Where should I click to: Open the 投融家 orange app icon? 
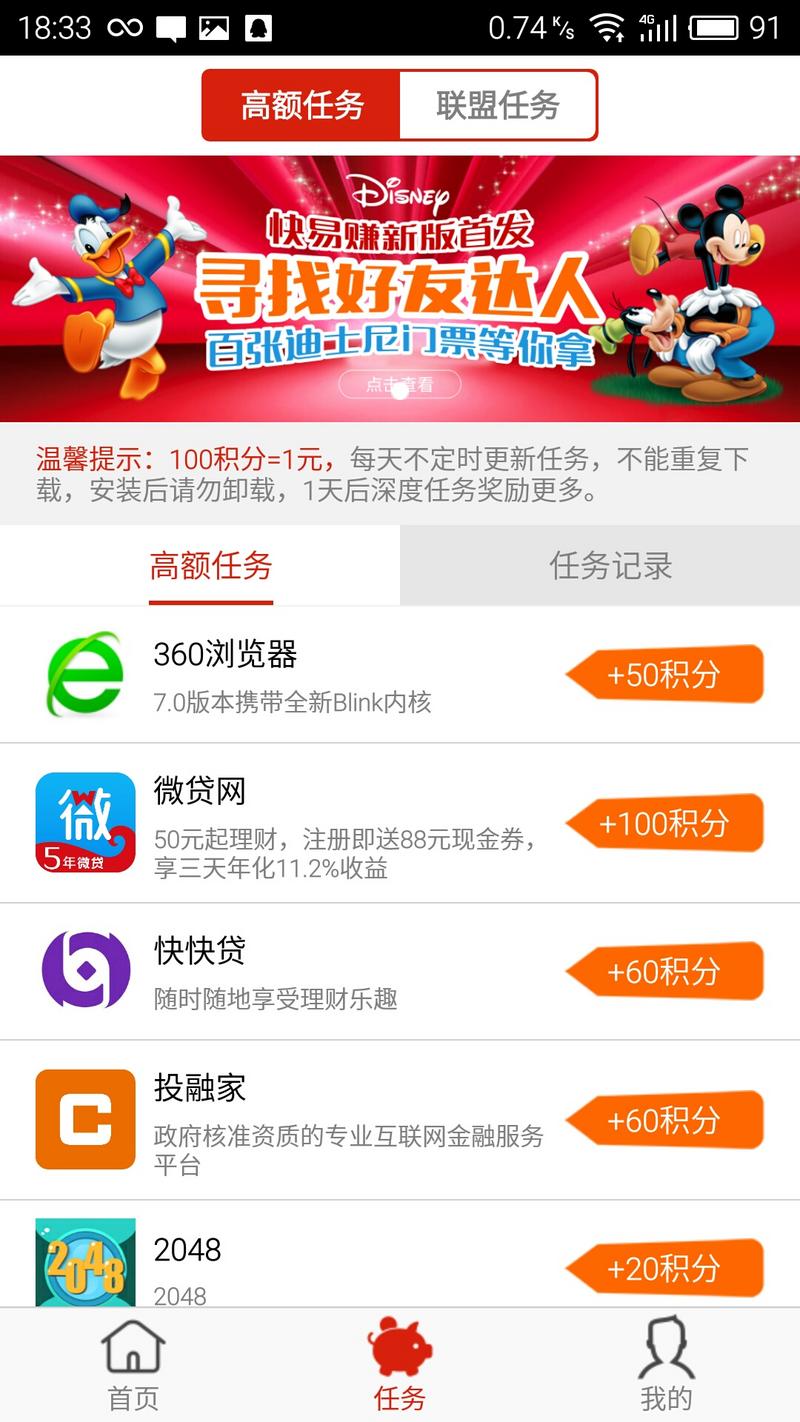coord(85,1119)
